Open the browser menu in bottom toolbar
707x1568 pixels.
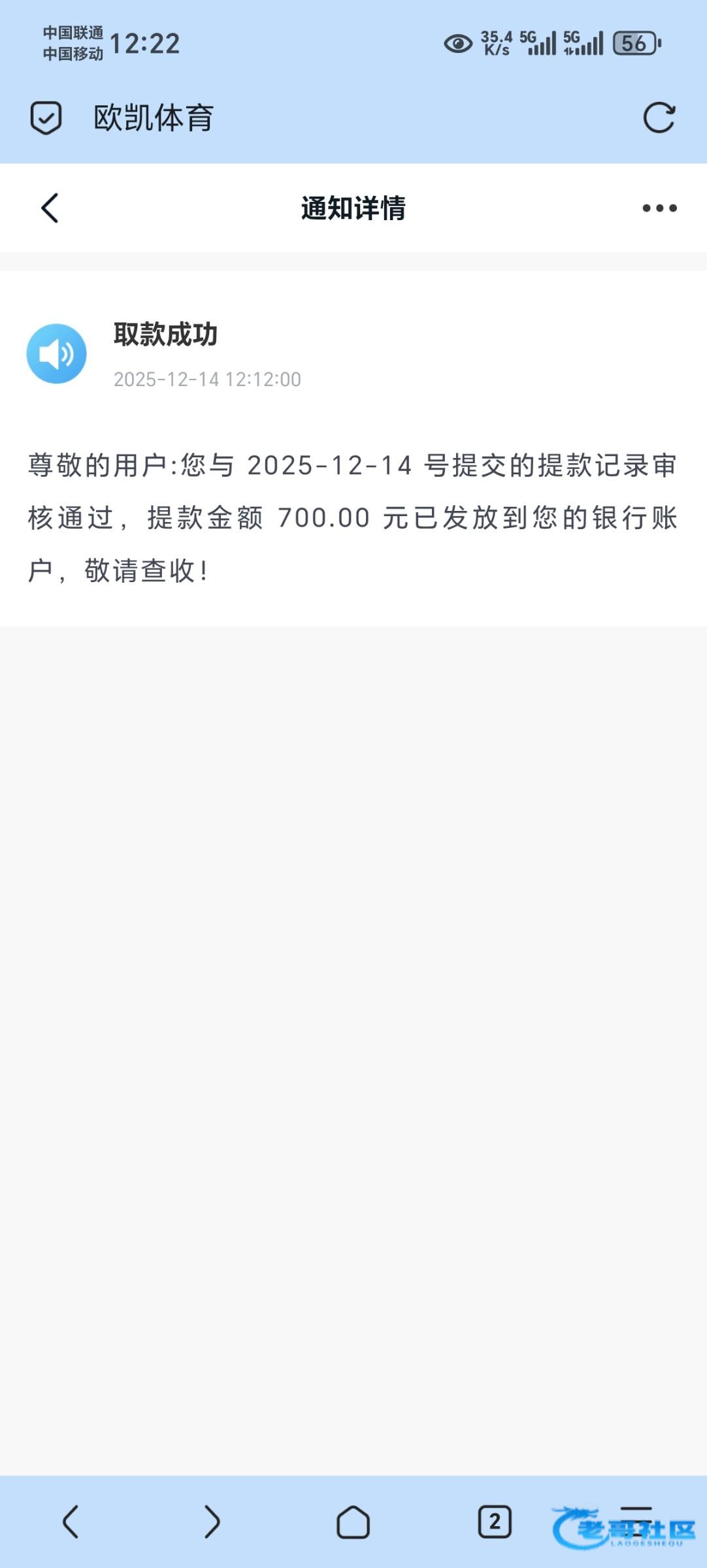[636, 1522]
